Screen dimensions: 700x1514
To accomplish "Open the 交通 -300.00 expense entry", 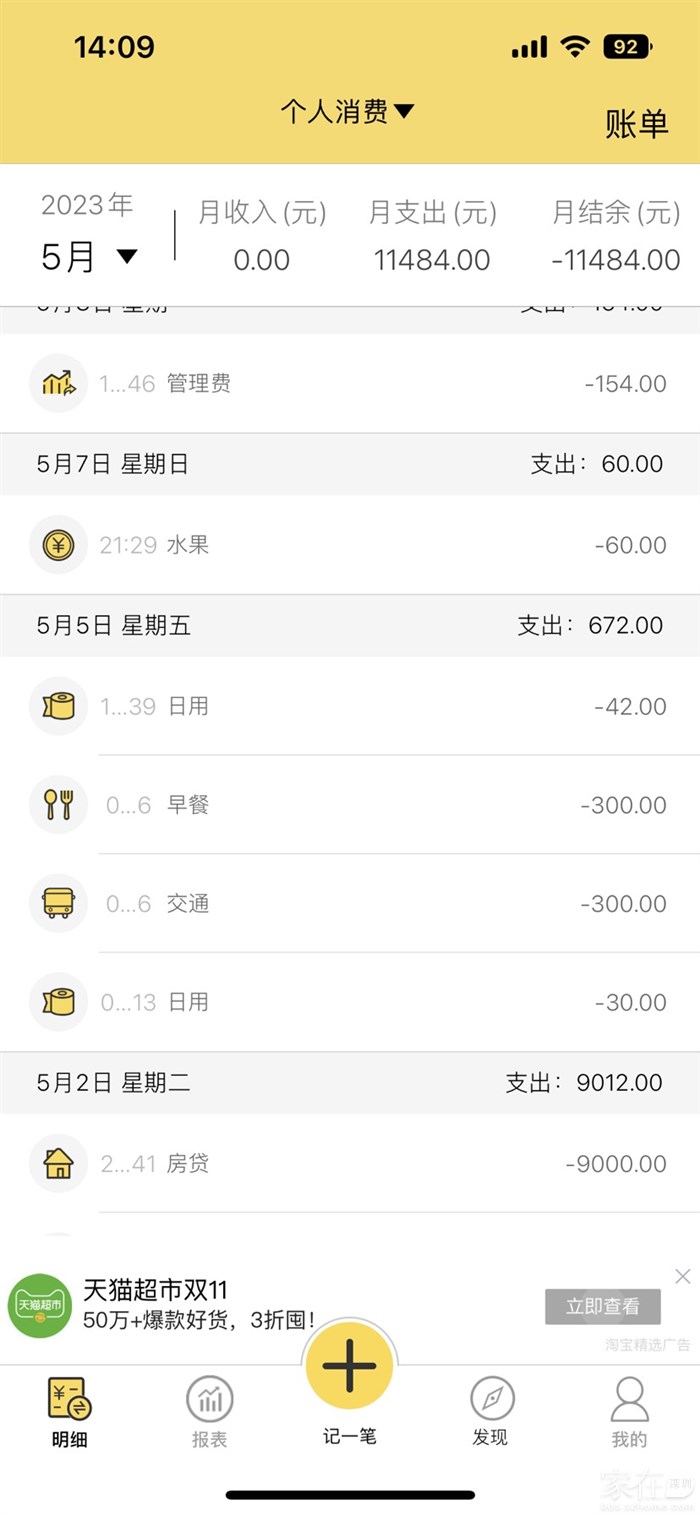I will [x=350, y=904].
